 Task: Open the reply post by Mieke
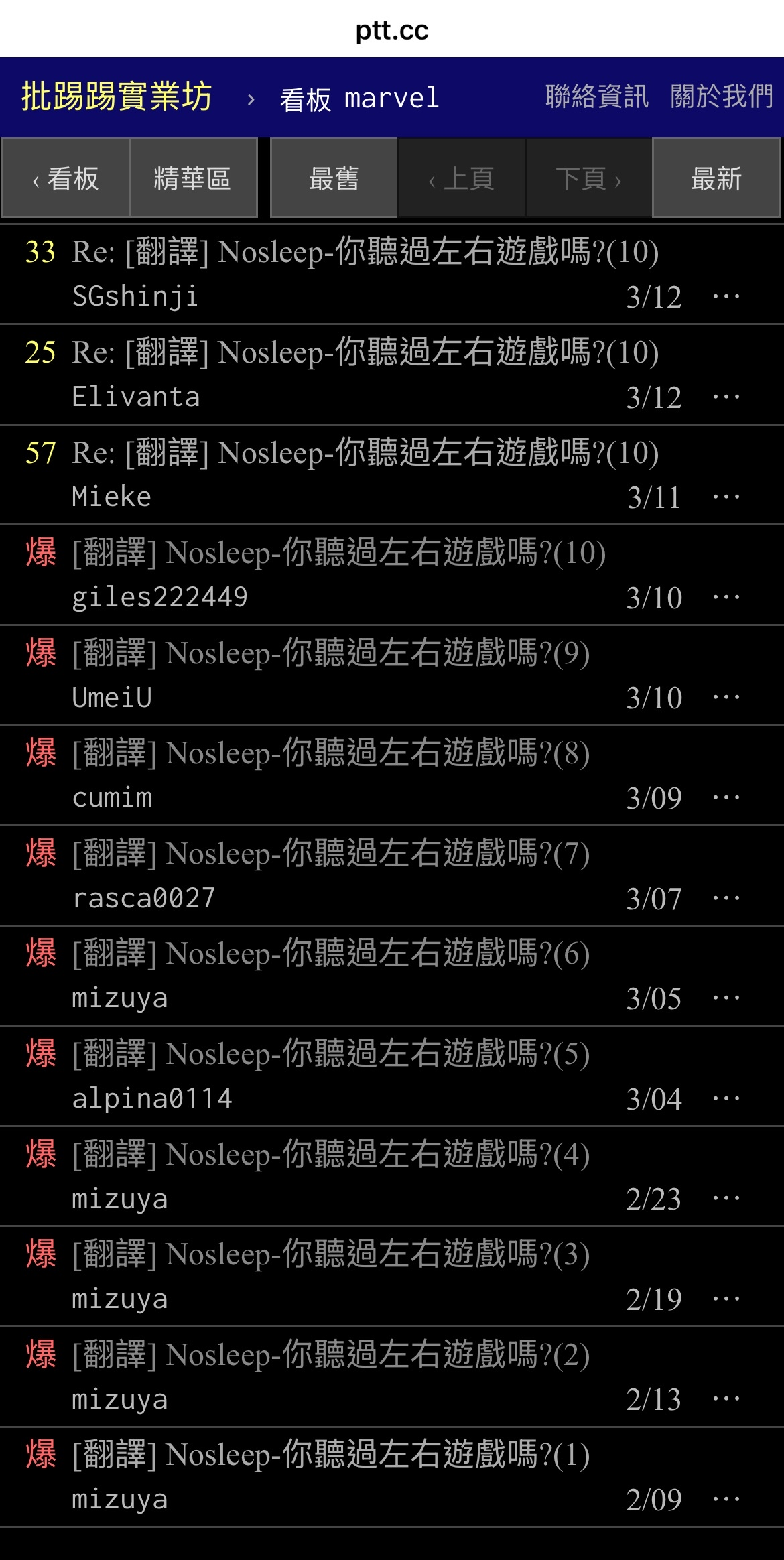click(x=365, y=454)
